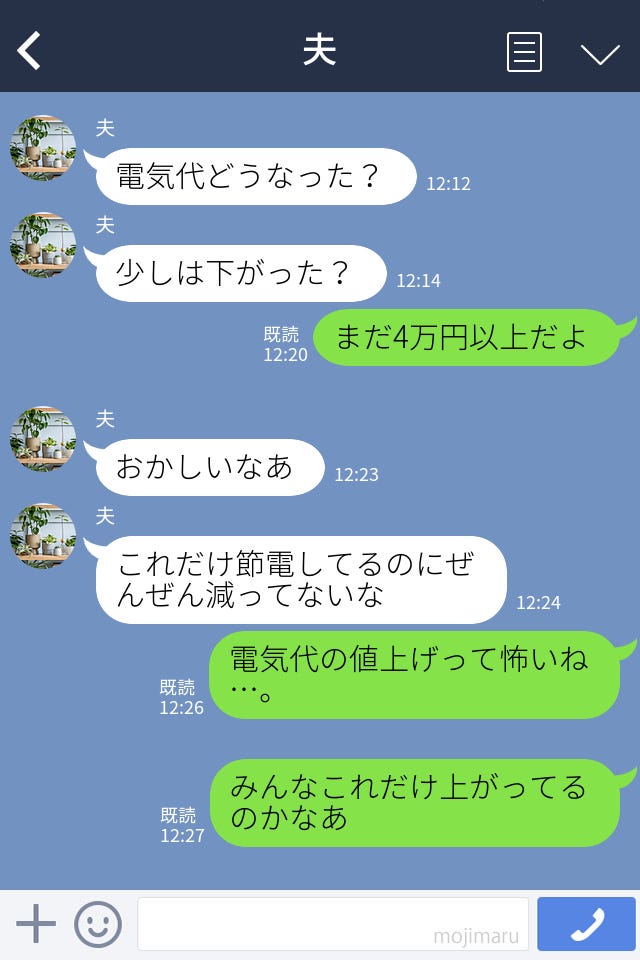Viewport: 640px width, 960px height.
Task: Open the notes list icon in header
Action: [524, 52]
